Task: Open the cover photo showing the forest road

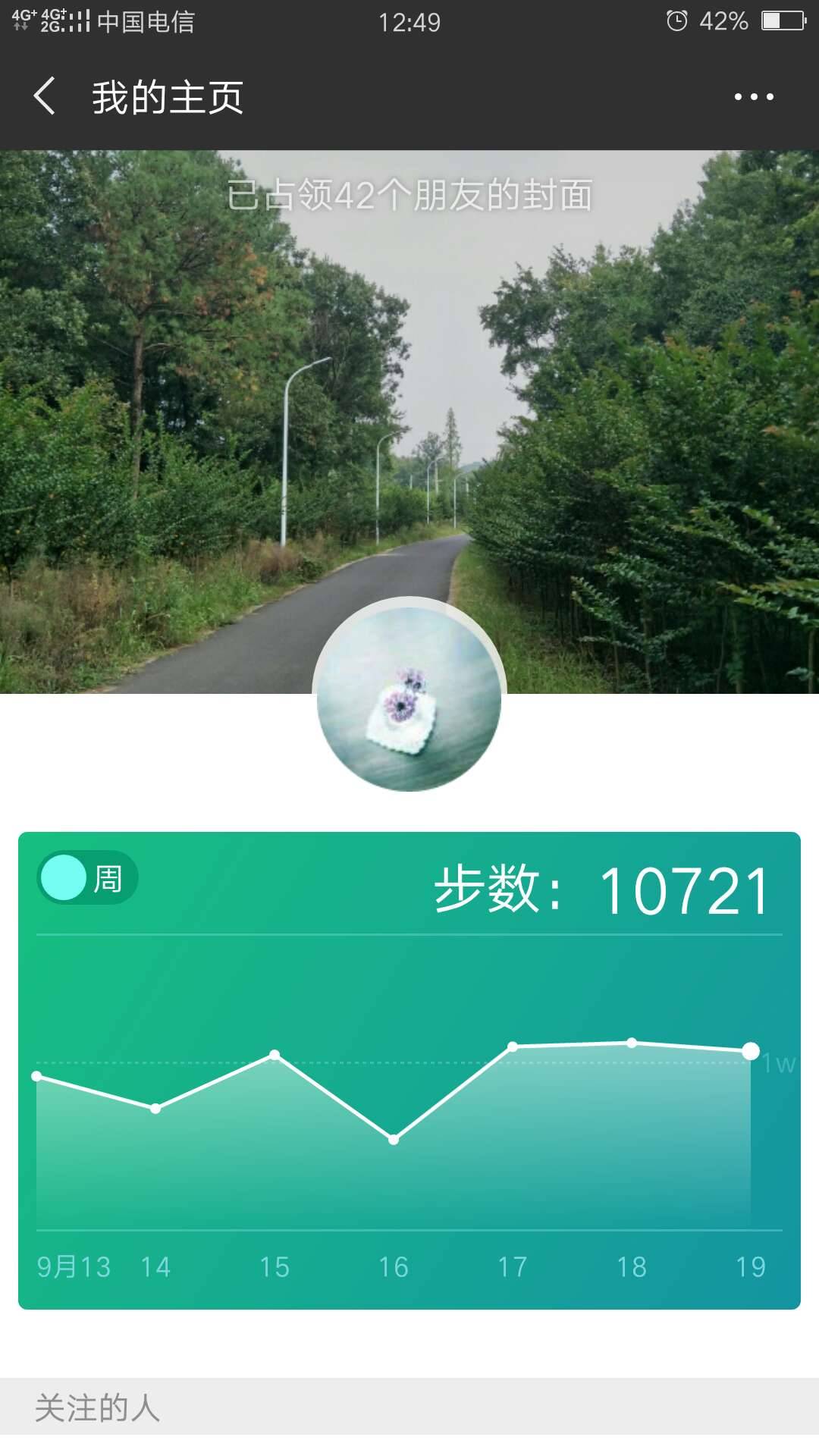Action: tap(409, 379)
